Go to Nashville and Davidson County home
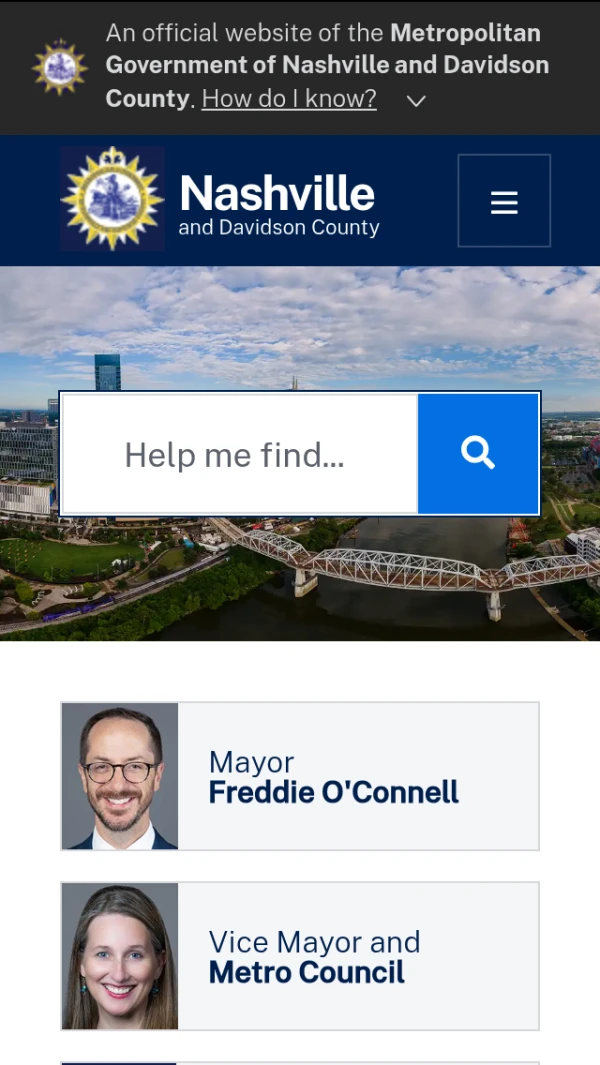This screenshot has width=600, height=1065. coord(220,199)
